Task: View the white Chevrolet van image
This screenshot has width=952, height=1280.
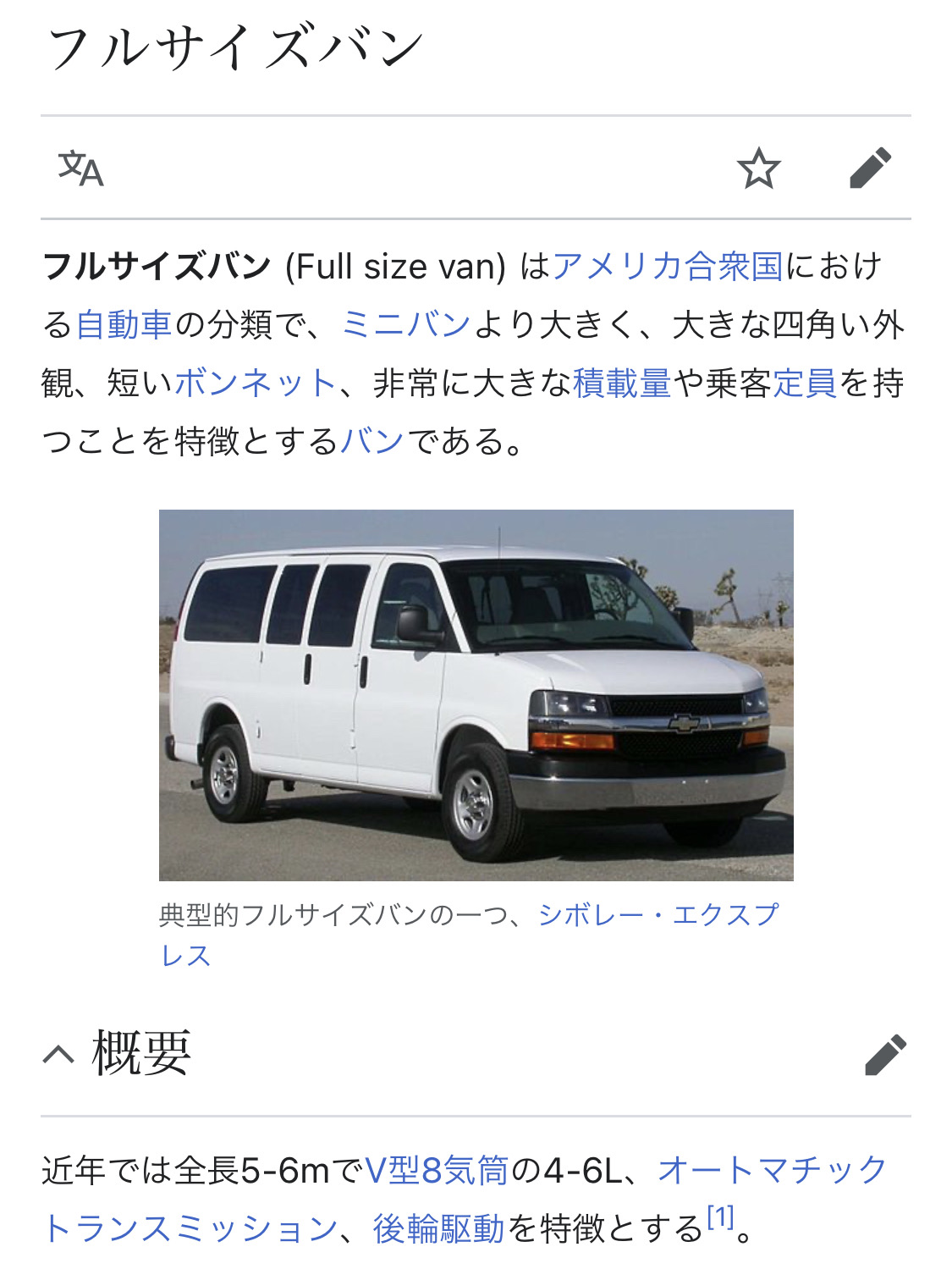Action: coord(476,694)
